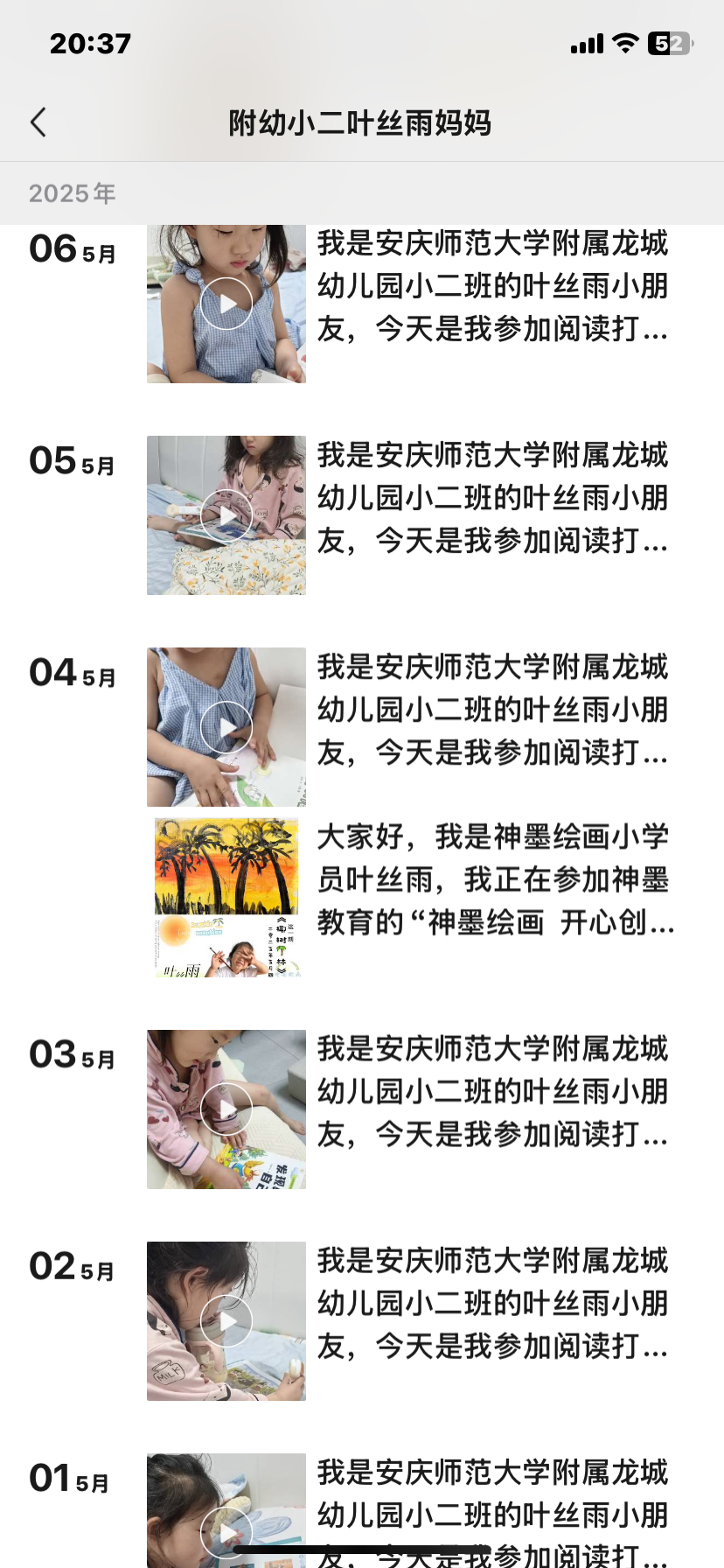
Task: Go back using the top-left arrow
Action: (x=38, y=122)
